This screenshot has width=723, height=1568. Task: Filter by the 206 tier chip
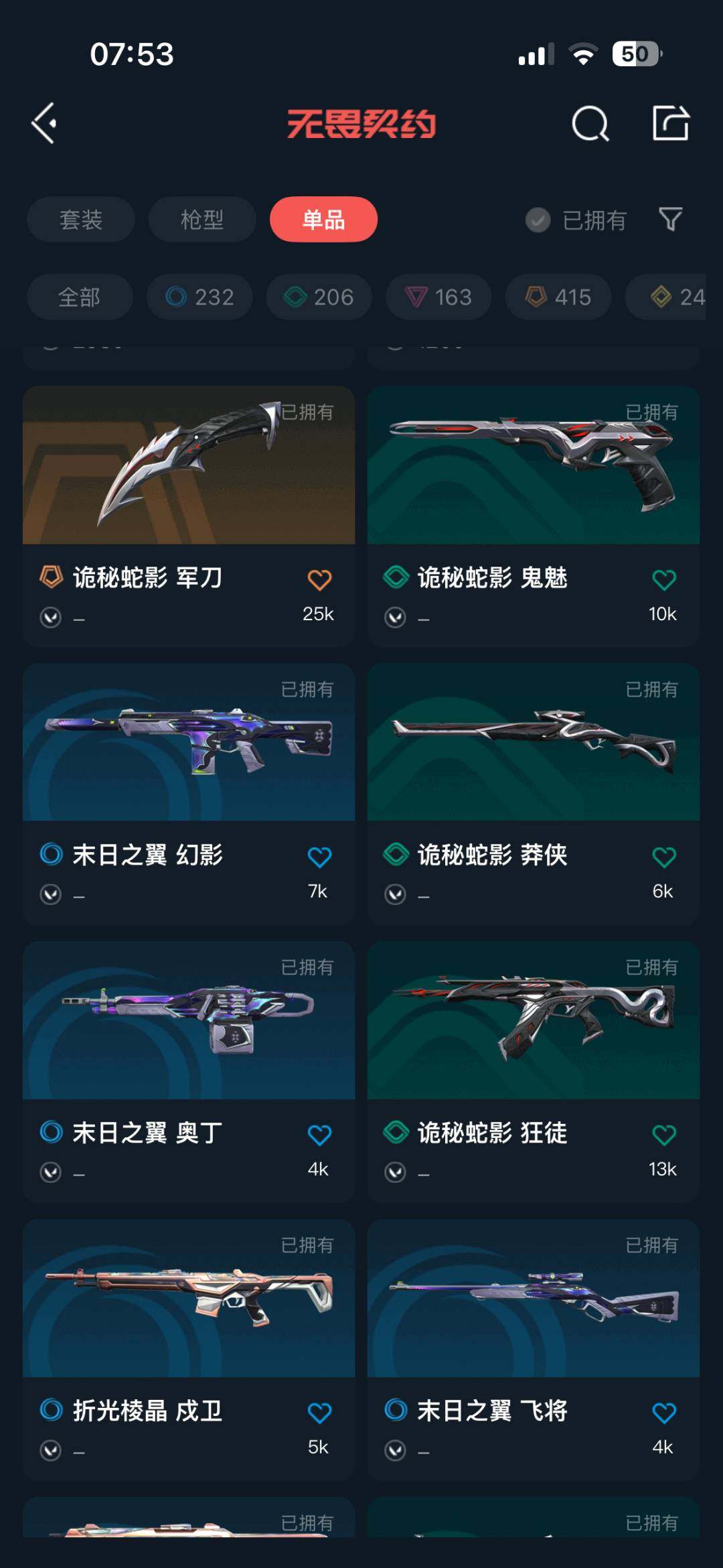[x=319, y=297]
